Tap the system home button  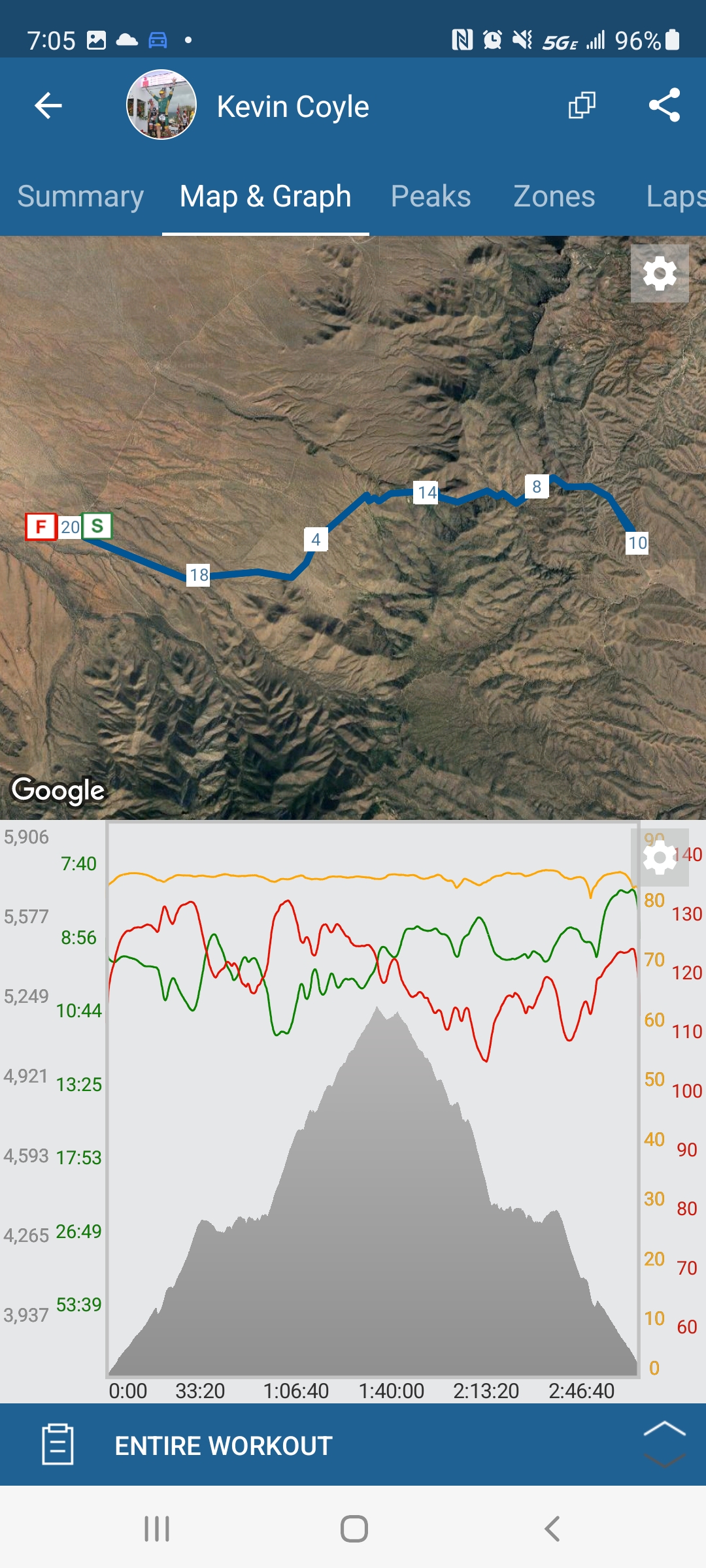pyautogui.click(x=354, y=1529)
